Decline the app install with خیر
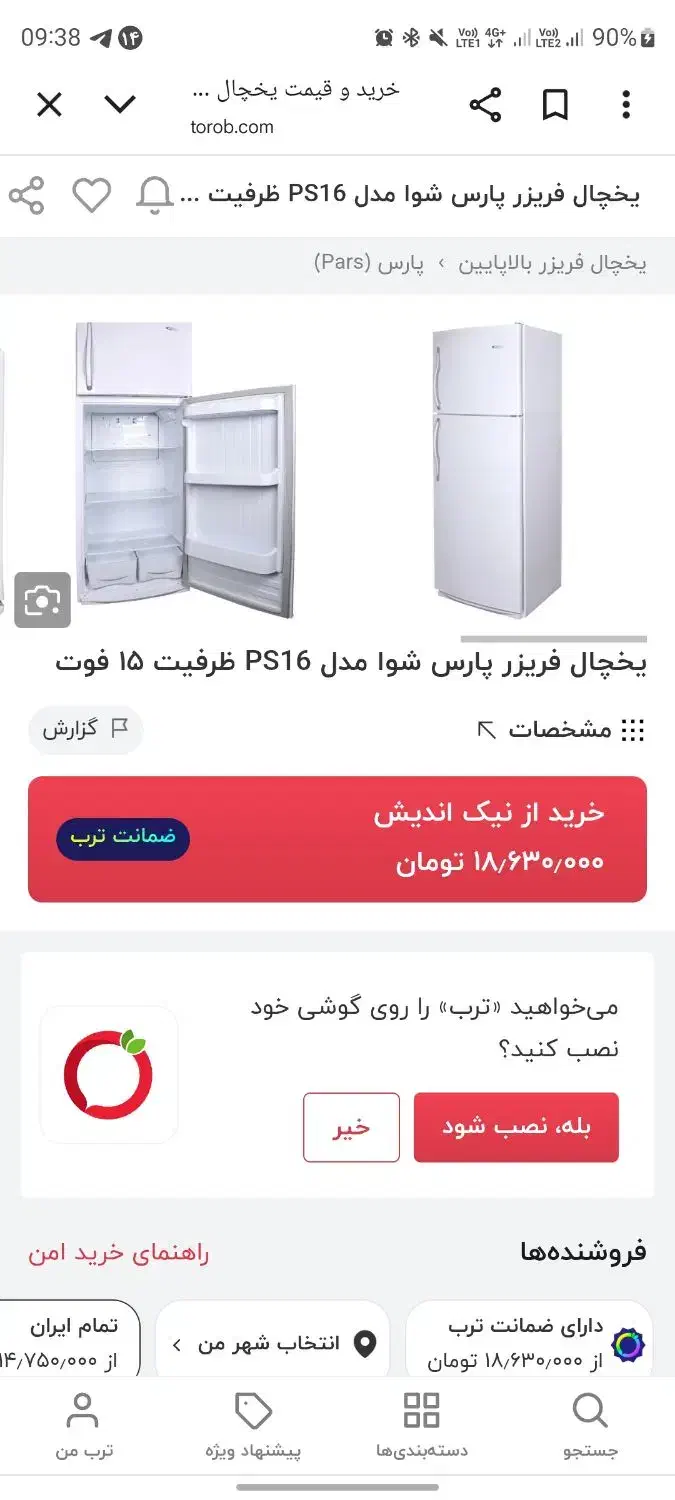This screenshot has height=1500, width=675. coord(351,1127)
